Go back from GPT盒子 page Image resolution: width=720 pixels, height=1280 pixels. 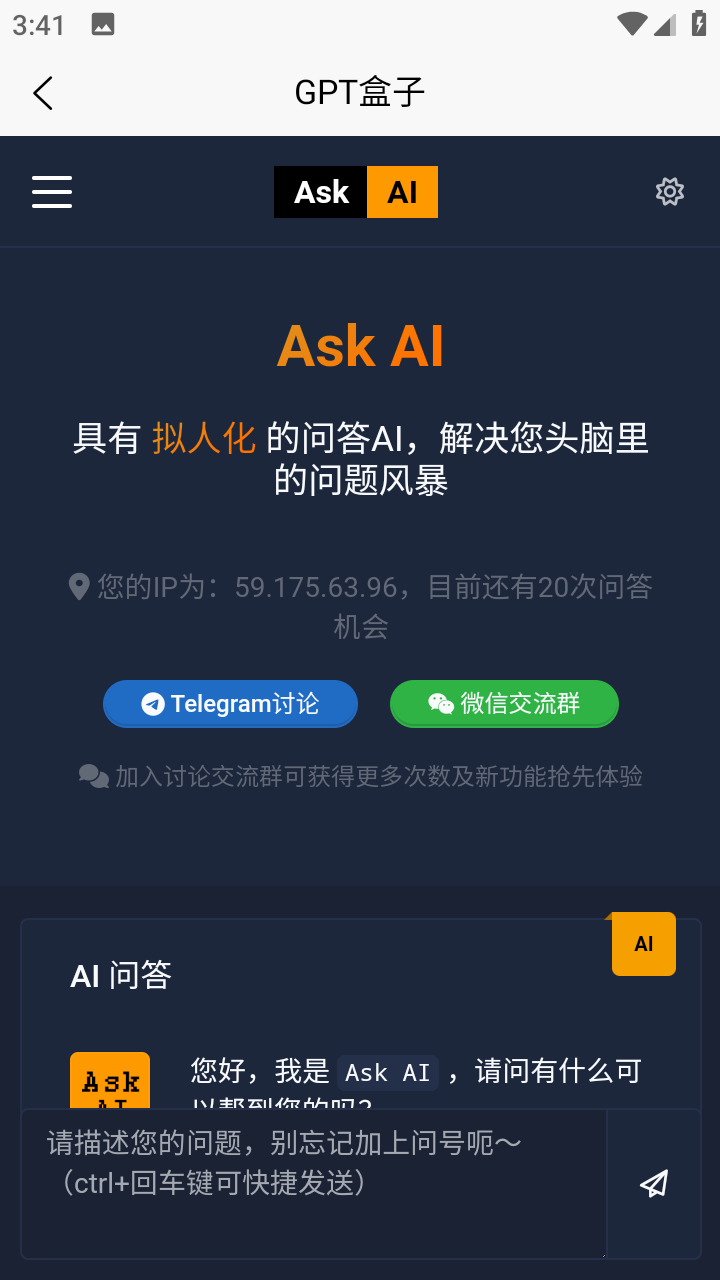tap(42, 93)
